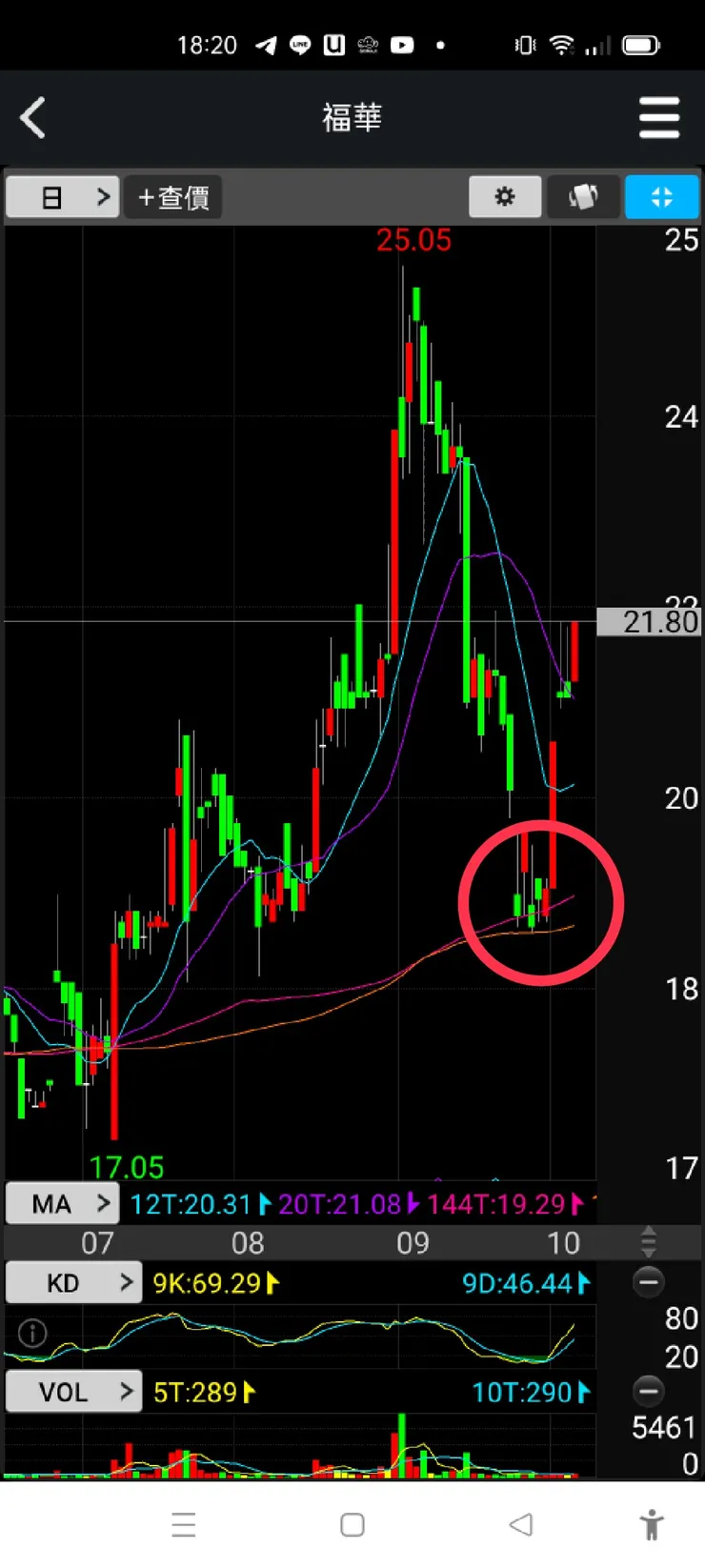Go to the system home screen
The width and height of the screenshot is (705, 1568).
tap(352, 1525)
